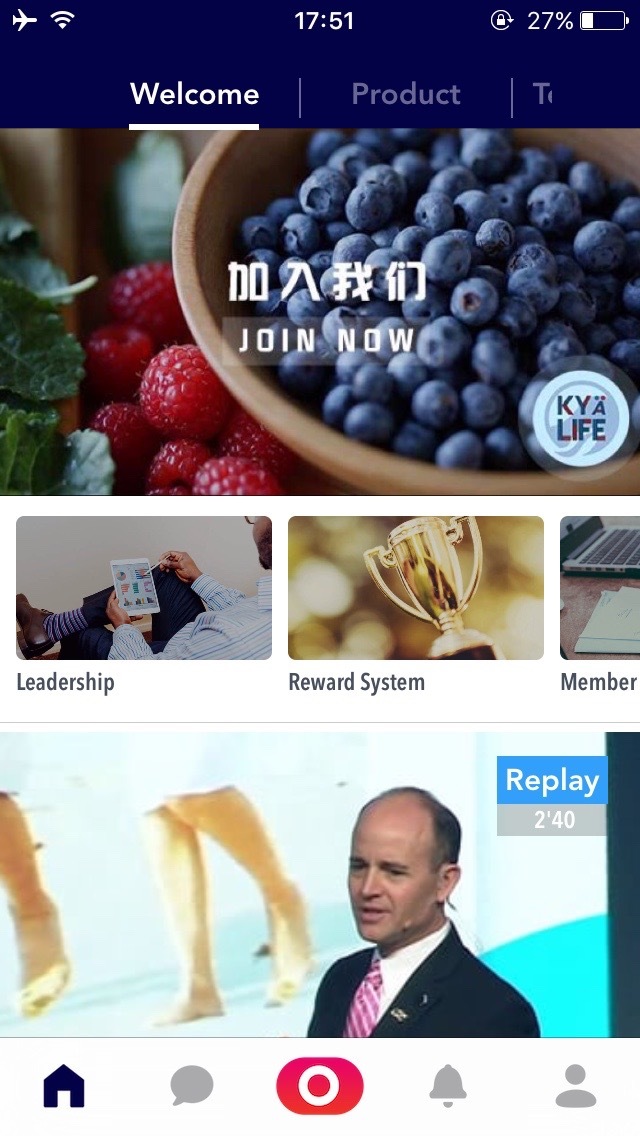Switch to the Product tab
Screen dimensions: 640x1136
406,95
